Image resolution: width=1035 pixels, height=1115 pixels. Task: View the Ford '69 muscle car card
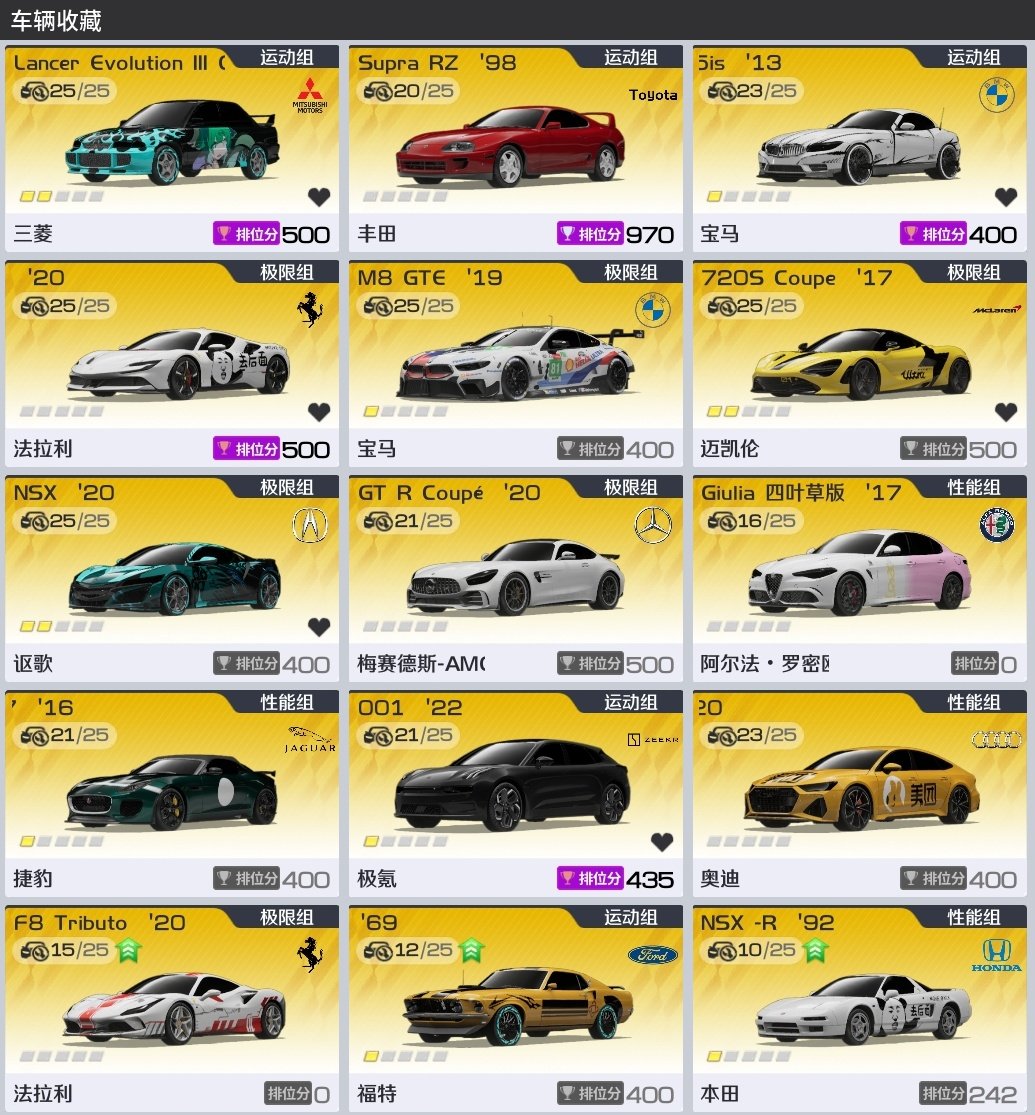[x=514, y=1005]
